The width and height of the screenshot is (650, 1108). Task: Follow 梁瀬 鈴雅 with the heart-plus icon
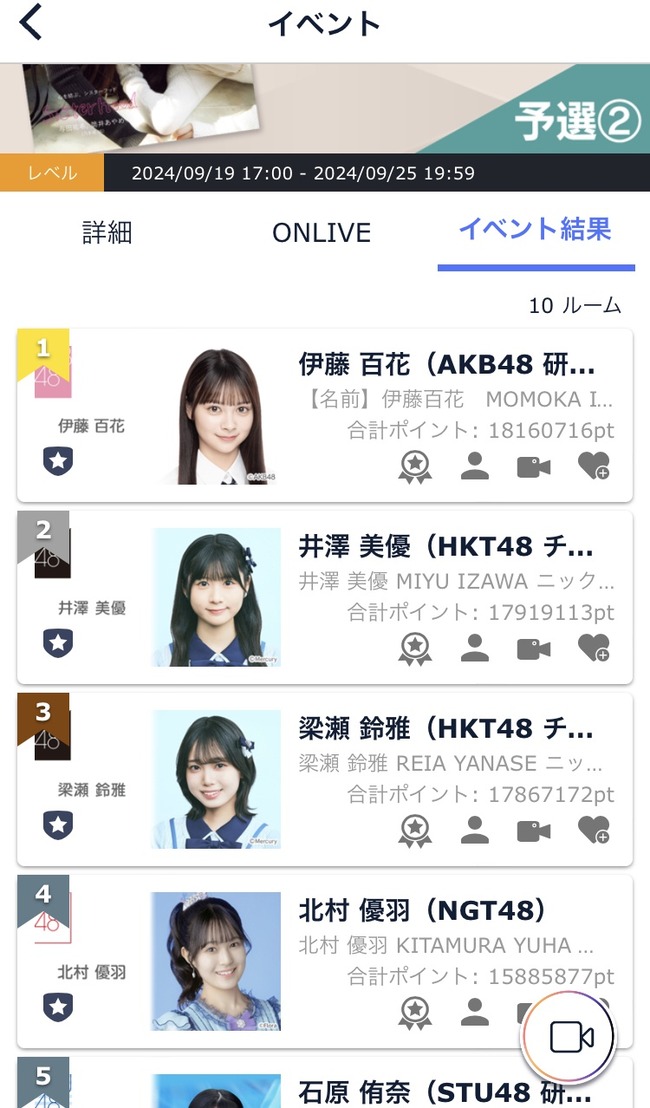pos(594,831)
